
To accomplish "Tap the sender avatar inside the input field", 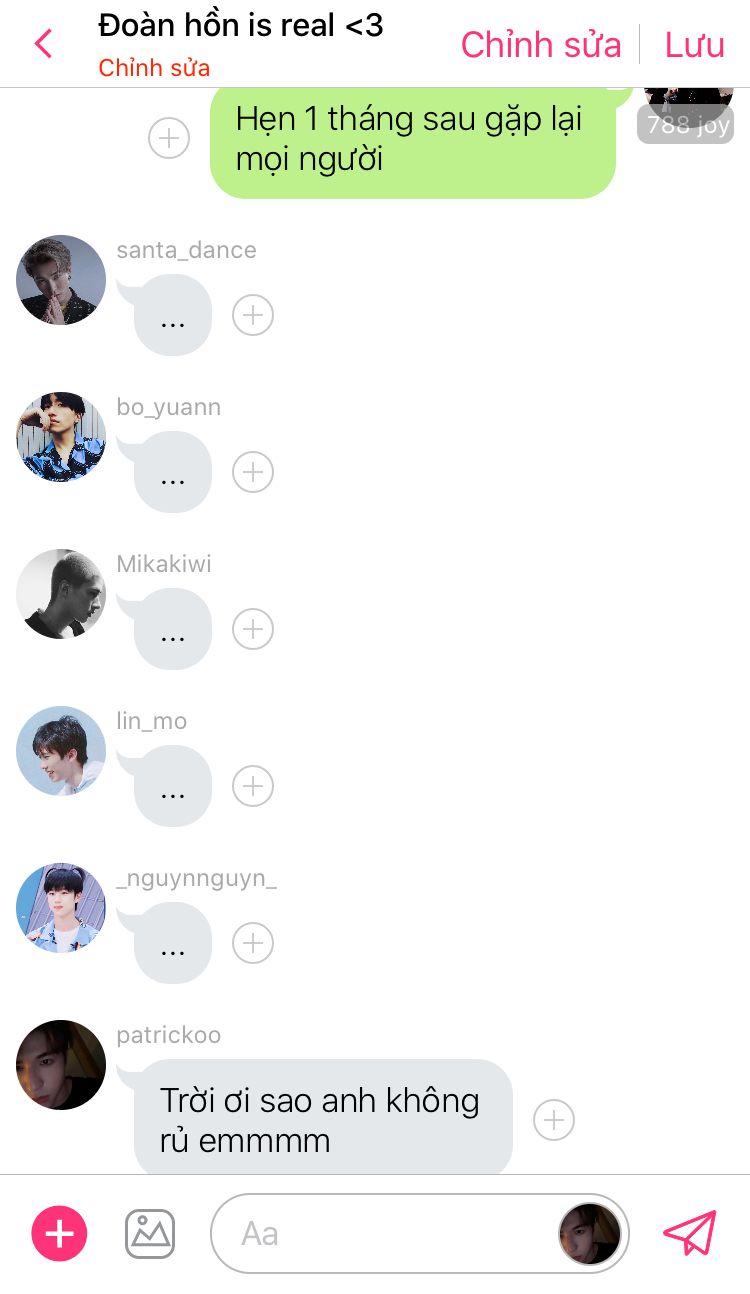I will click(590, 1233).
